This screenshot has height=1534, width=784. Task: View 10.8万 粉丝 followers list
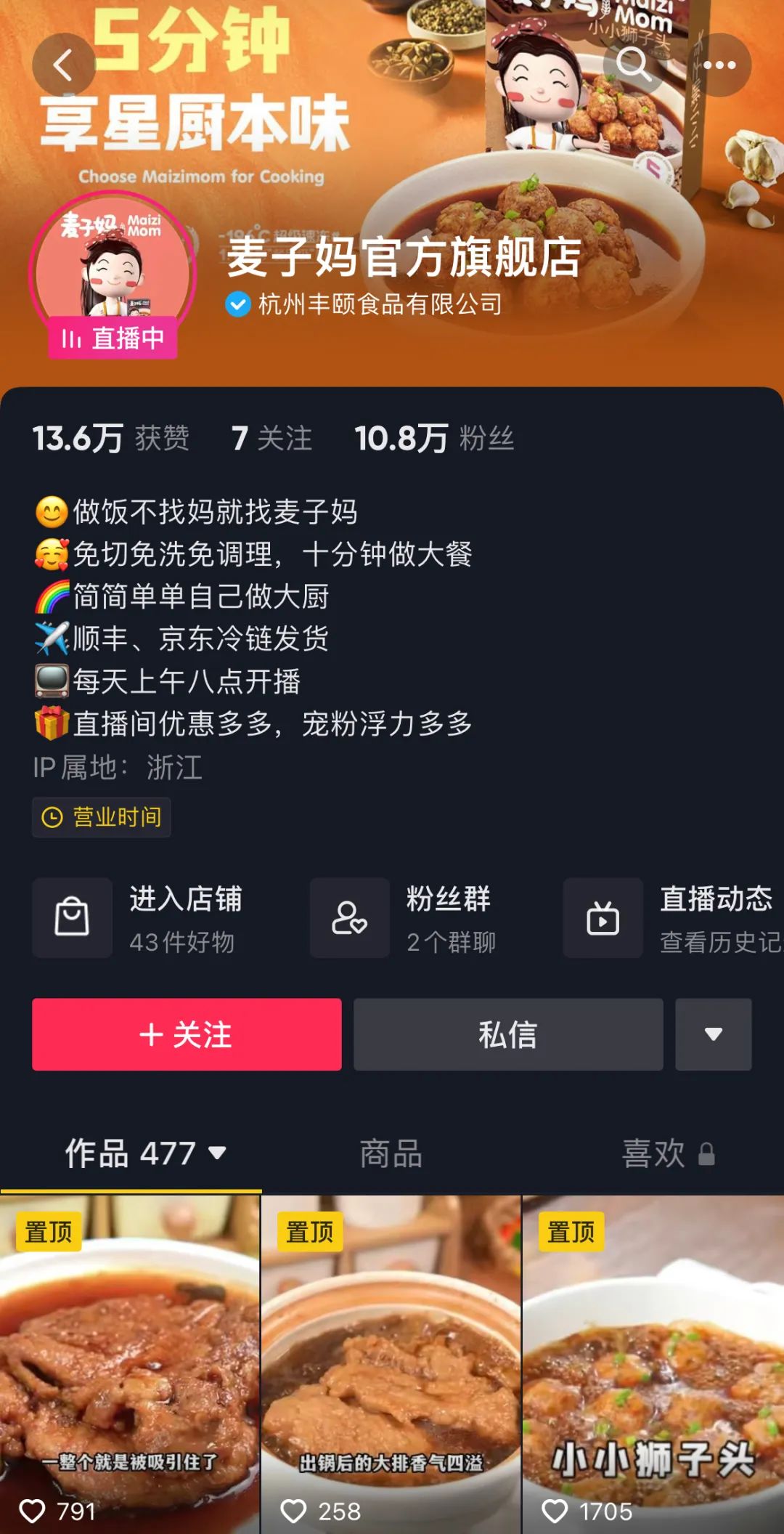[x=434, y=439]
